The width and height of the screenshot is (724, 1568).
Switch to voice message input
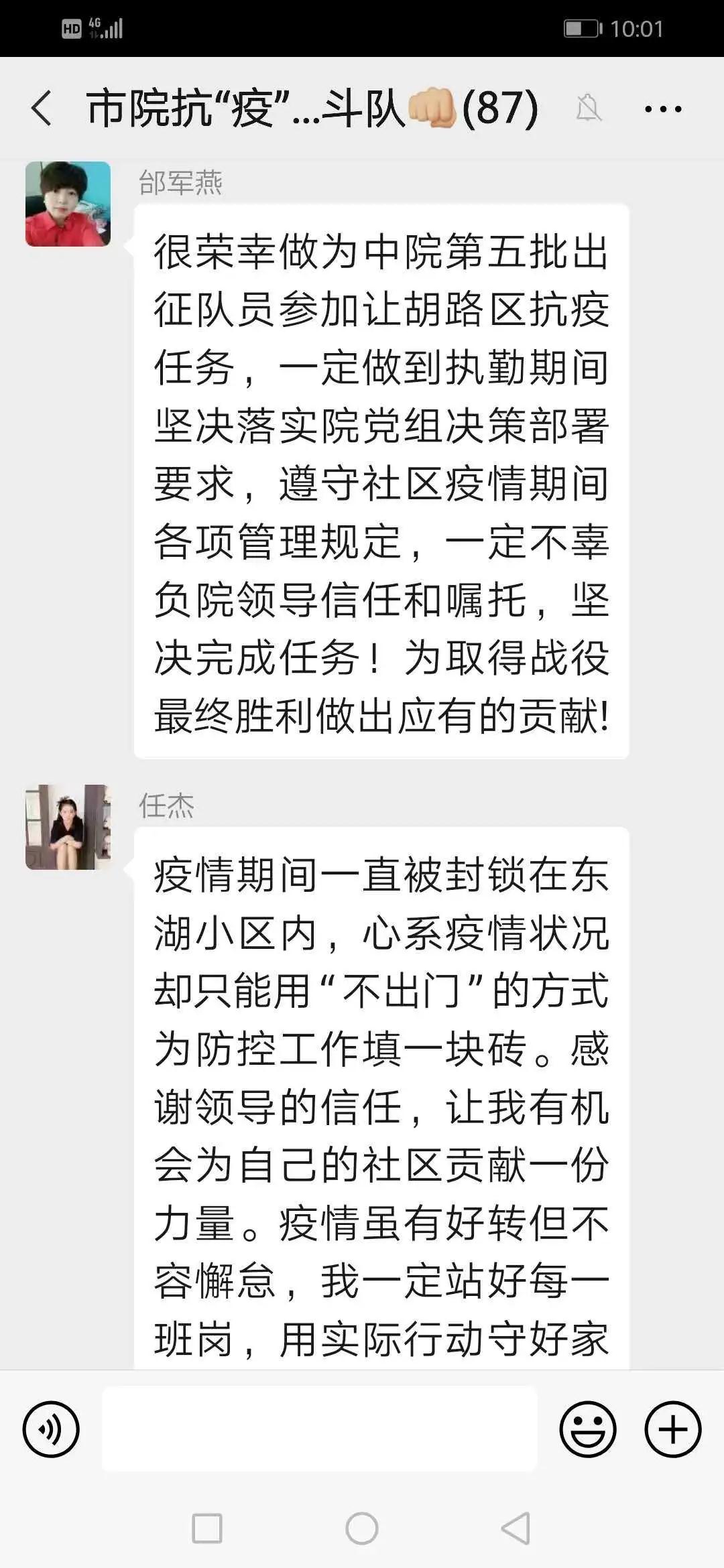pos(51,1429)
